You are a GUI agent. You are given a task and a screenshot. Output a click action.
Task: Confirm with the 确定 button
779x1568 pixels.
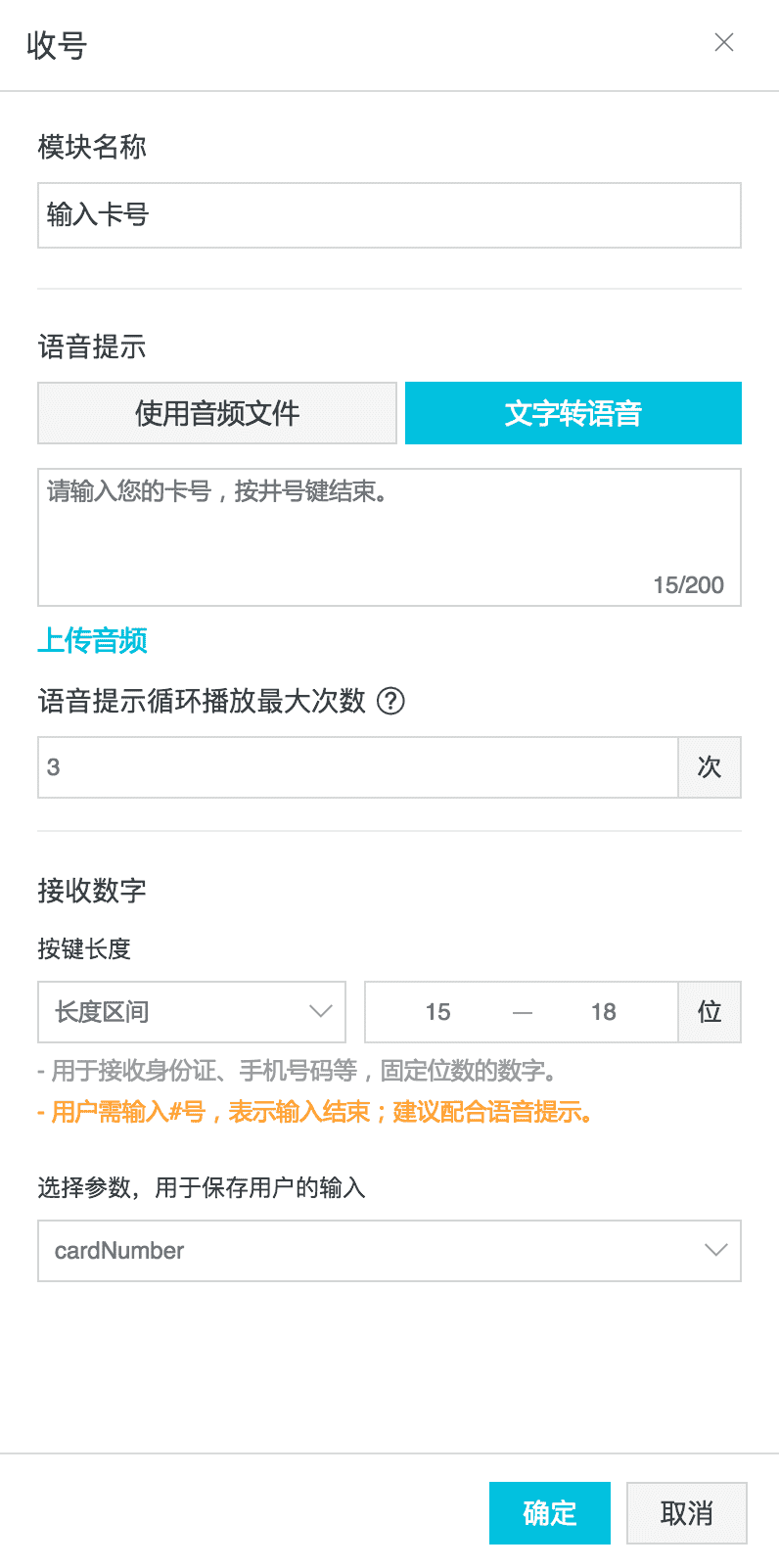point(550,1513)
